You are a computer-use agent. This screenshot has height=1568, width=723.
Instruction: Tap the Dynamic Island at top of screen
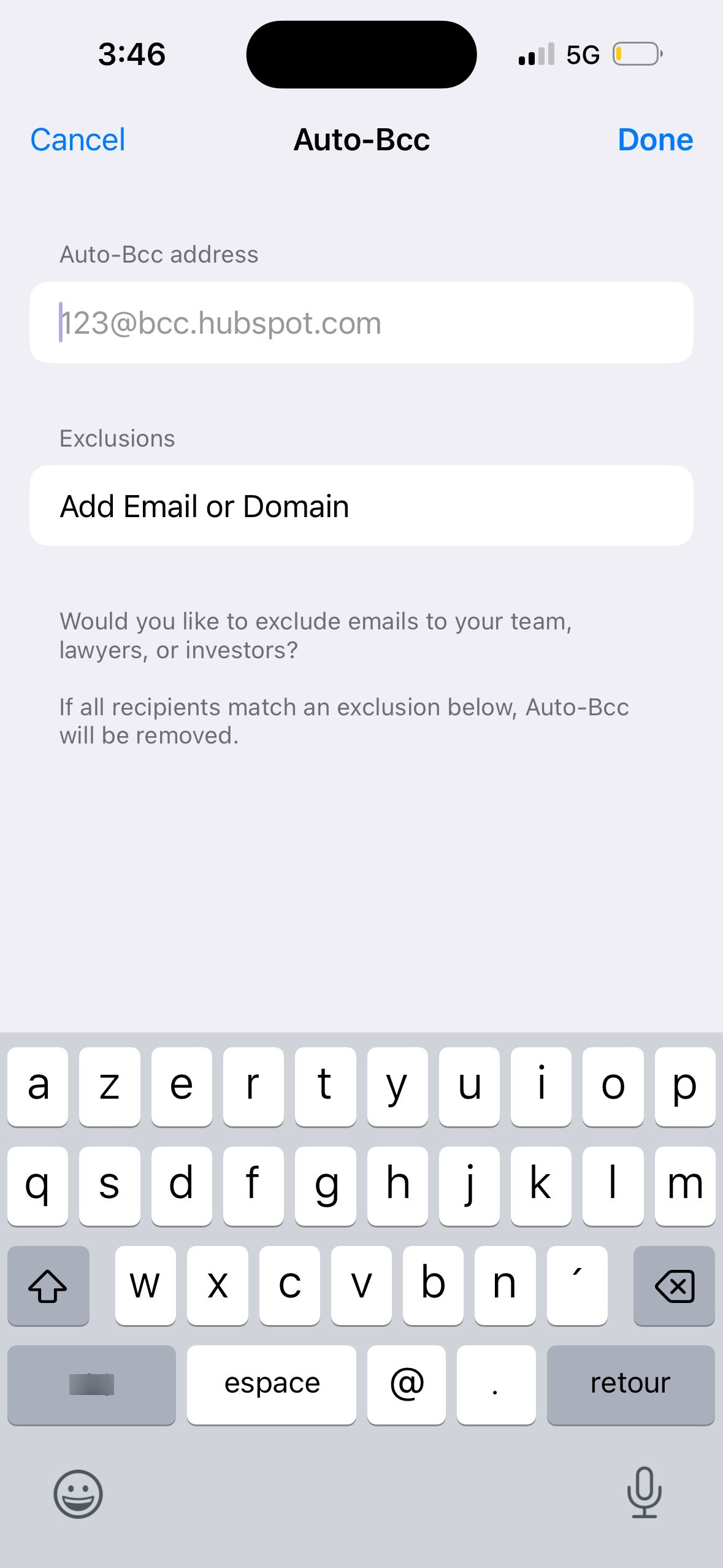[x=361, y=54]
